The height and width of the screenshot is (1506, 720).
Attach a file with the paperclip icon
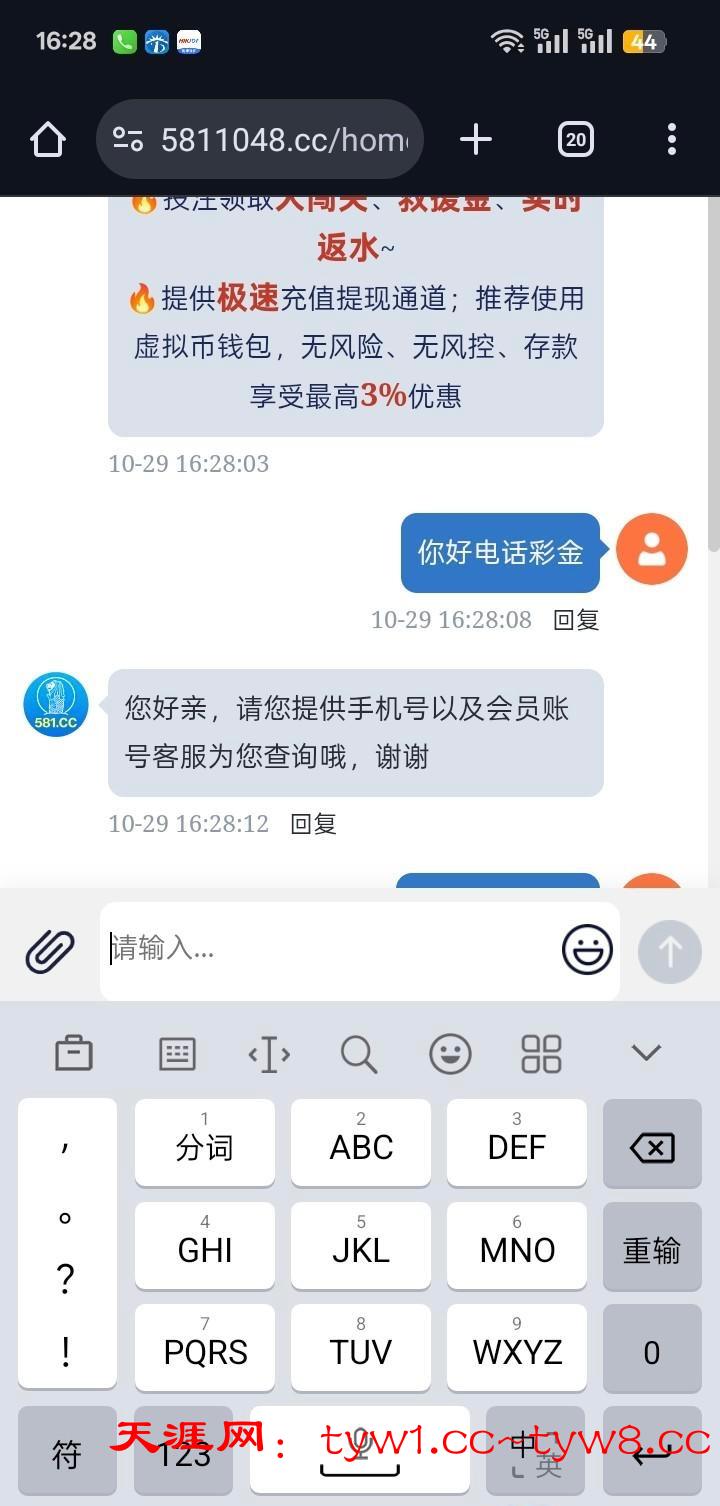click(x=50, y=950)
